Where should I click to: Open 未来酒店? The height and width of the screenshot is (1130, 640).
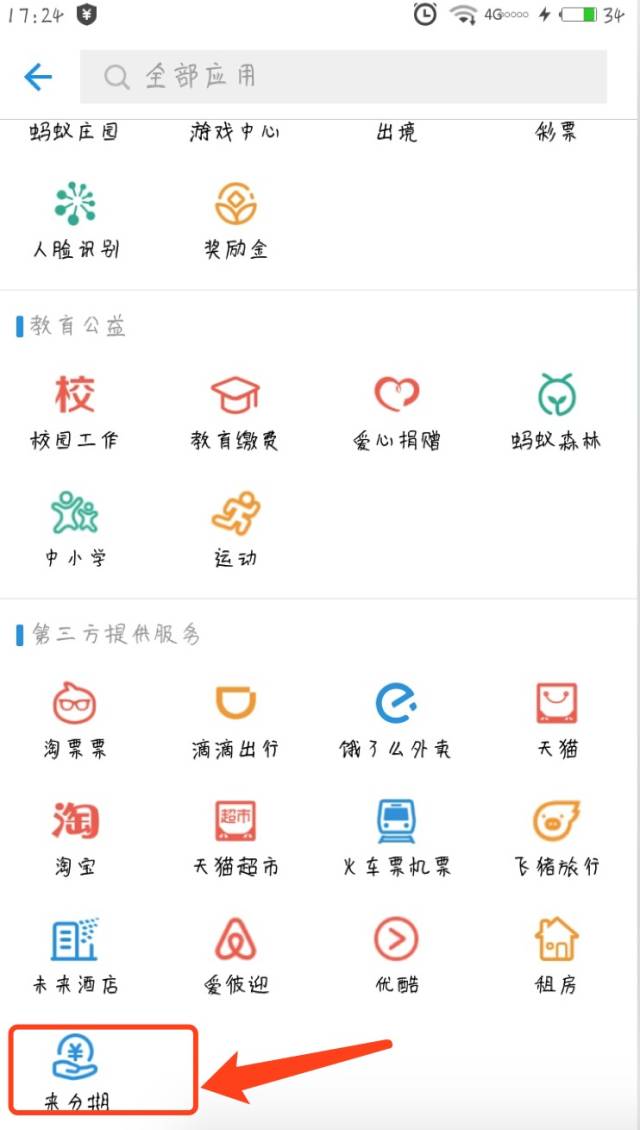75,954
